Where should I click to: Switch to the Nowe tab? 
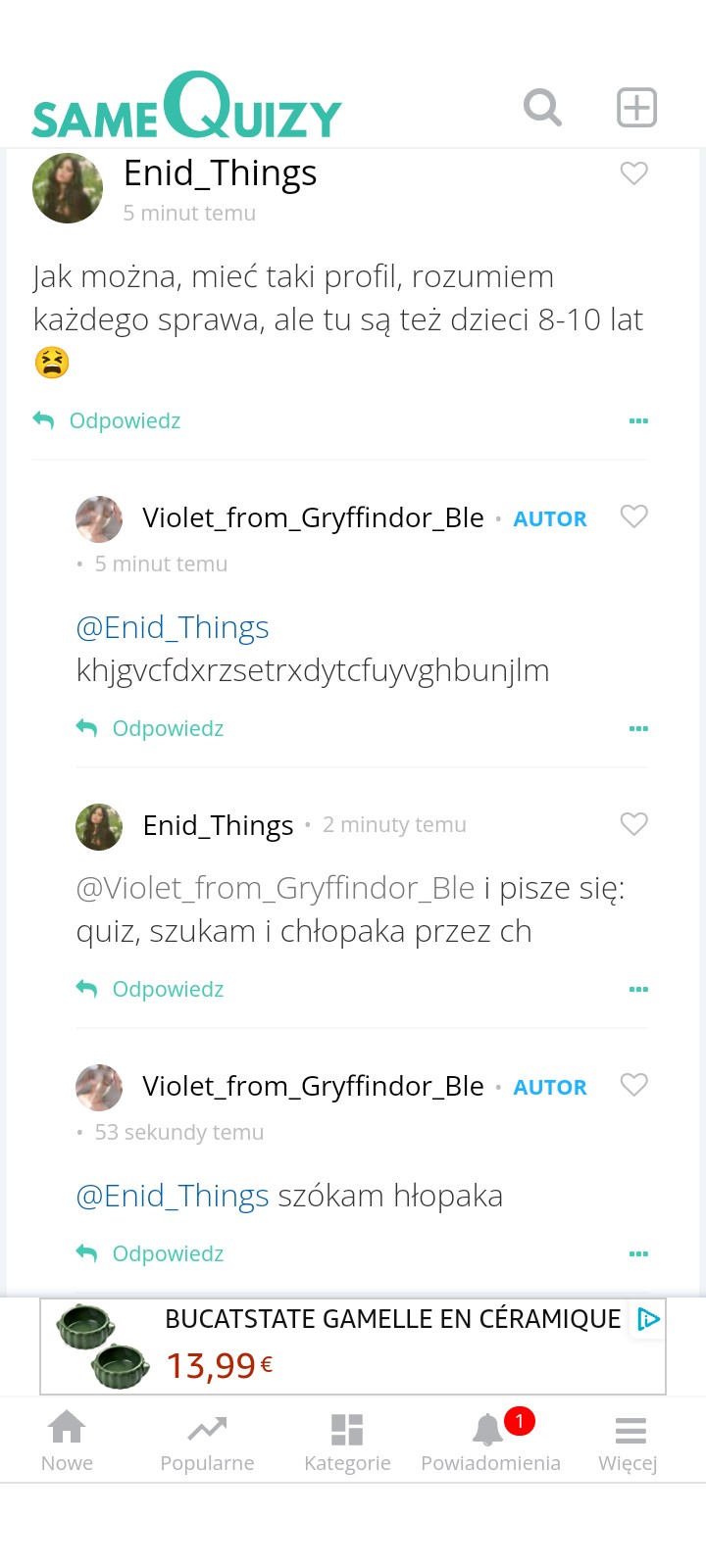(x=67, y=1441)
